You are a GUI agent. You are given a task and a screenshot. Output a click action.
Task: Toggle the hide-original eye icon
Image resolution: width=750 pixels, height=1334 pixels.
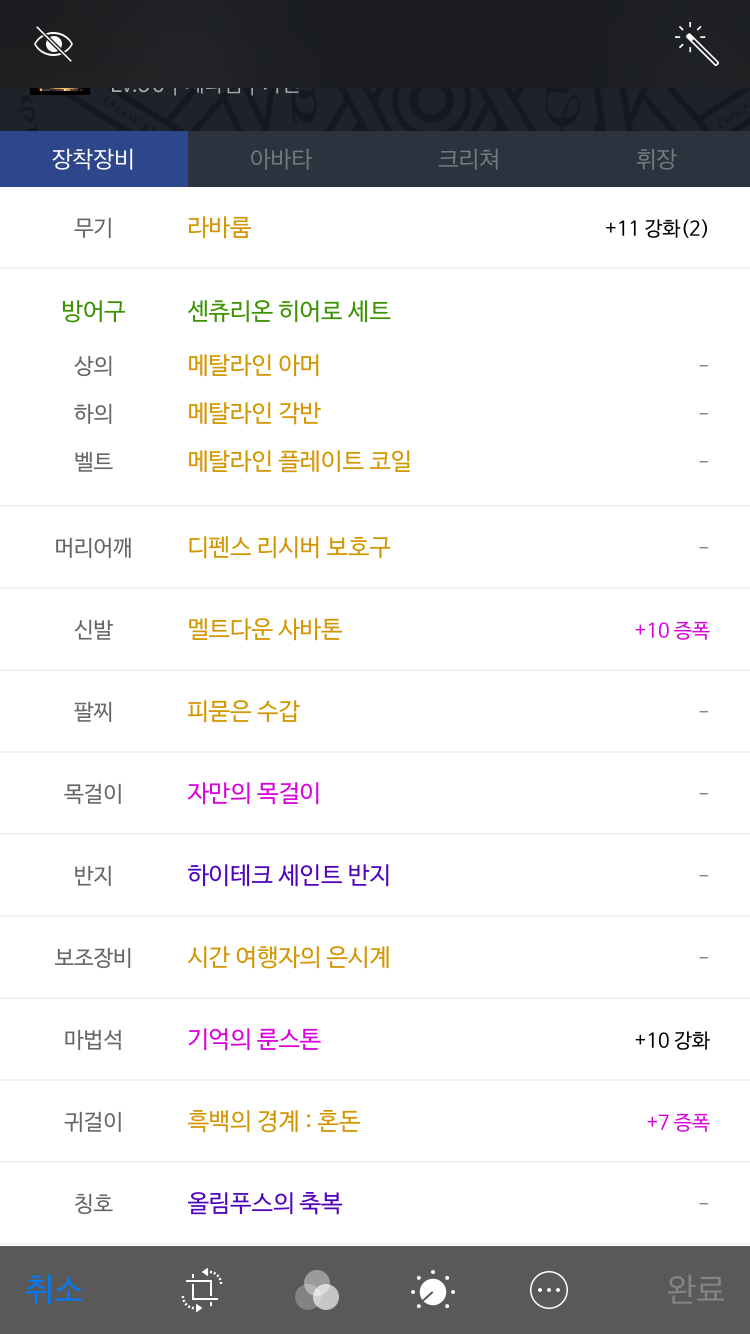(x=53, y=44)
